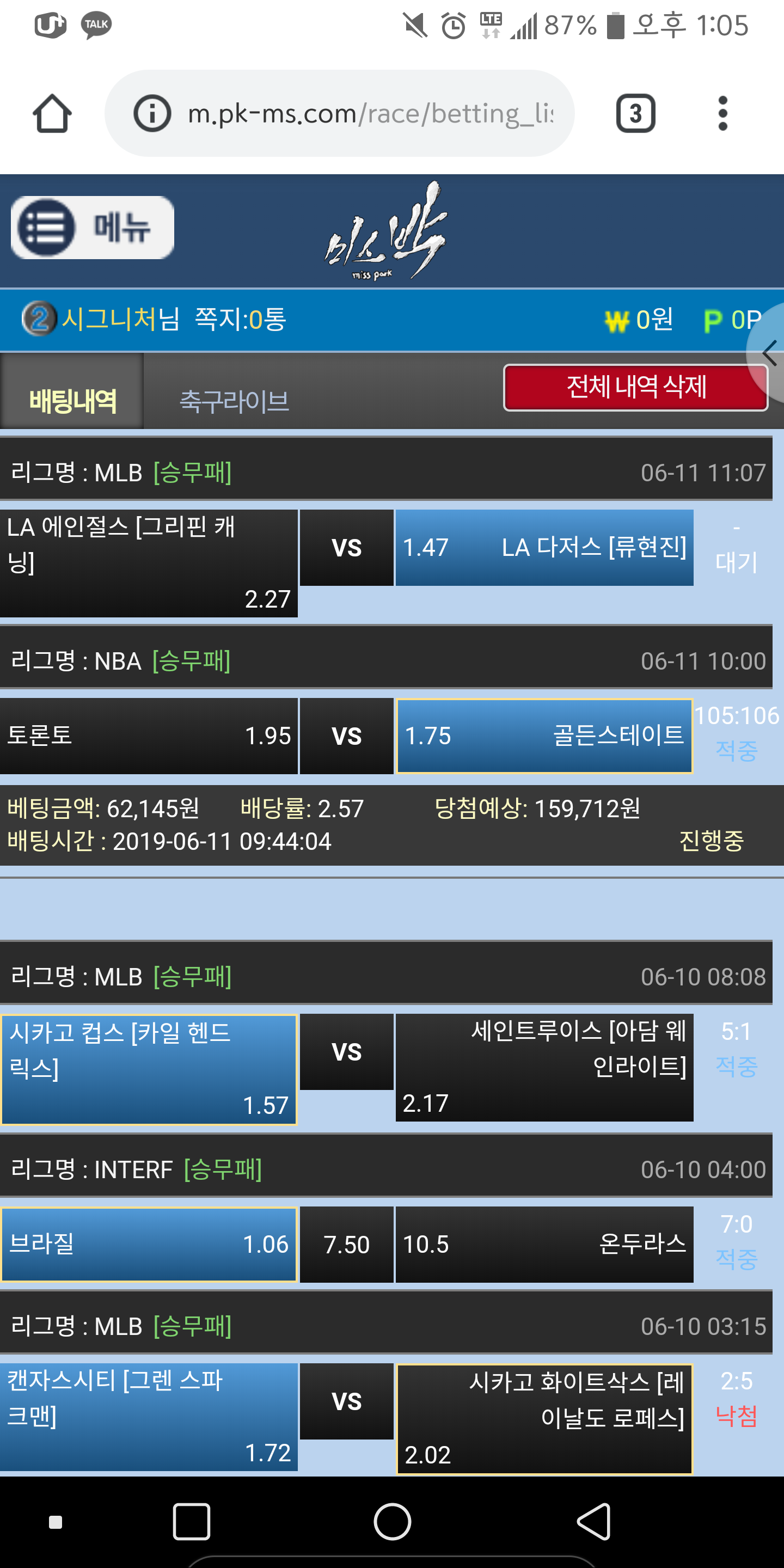The image size is (784, 1568).
Task: Select the 배팅내역 tab
Action: [x=72, y=401]
